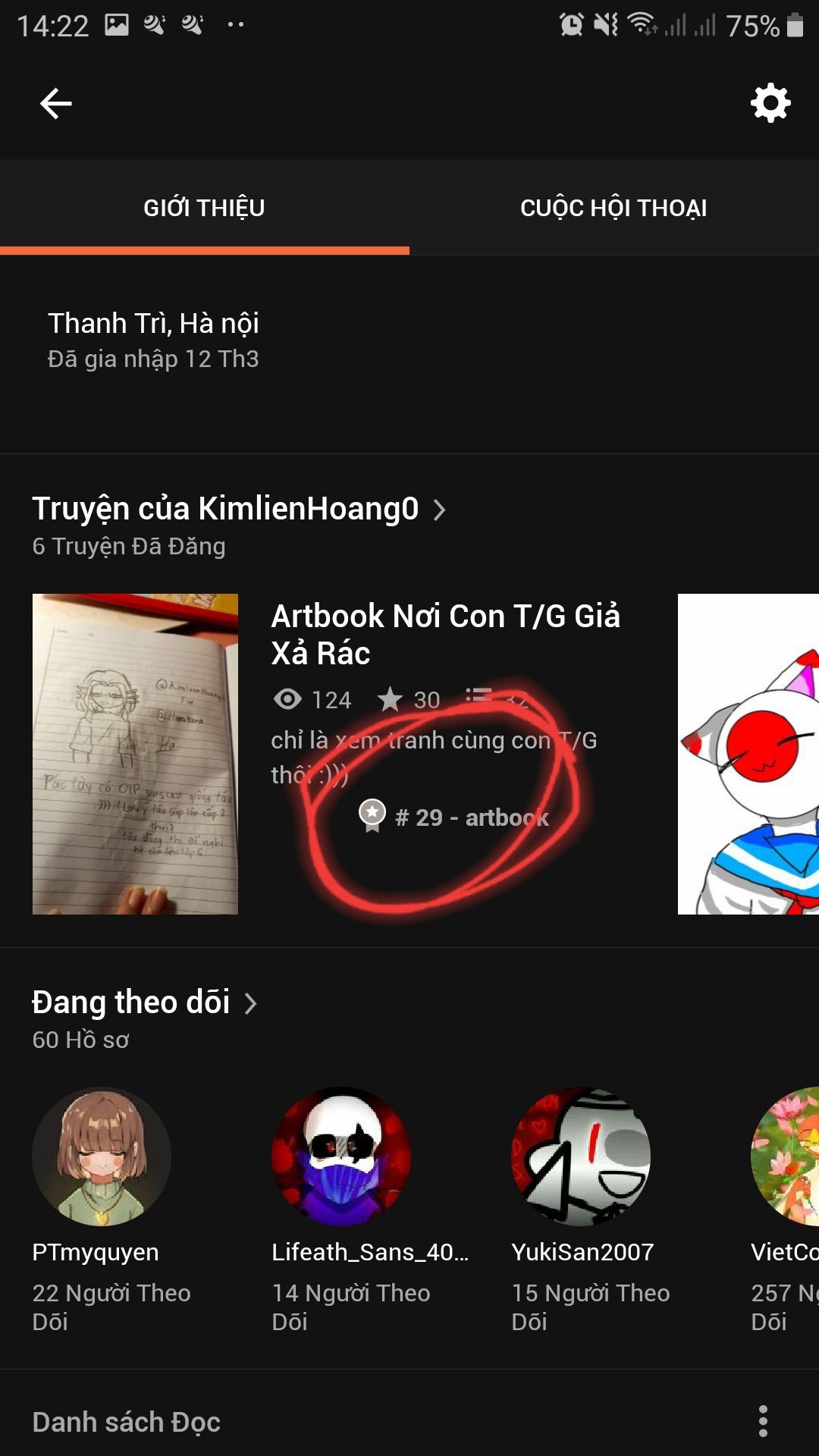The image size is (819, 1456).
Task: Switch to Cuộc Hội Thoại tab
Action: coord(613,207)
